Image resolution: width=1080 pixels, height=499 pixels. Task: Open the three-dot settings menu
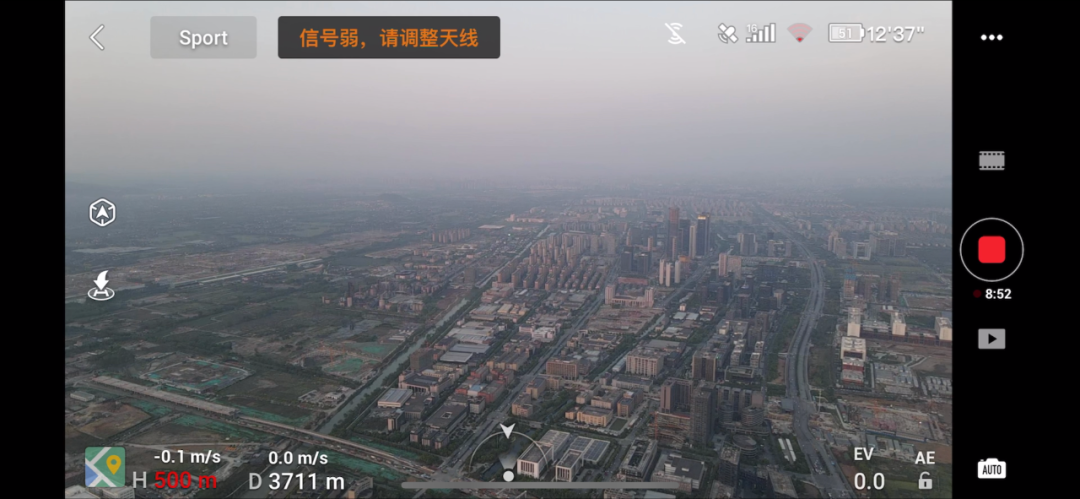[991, 38]
